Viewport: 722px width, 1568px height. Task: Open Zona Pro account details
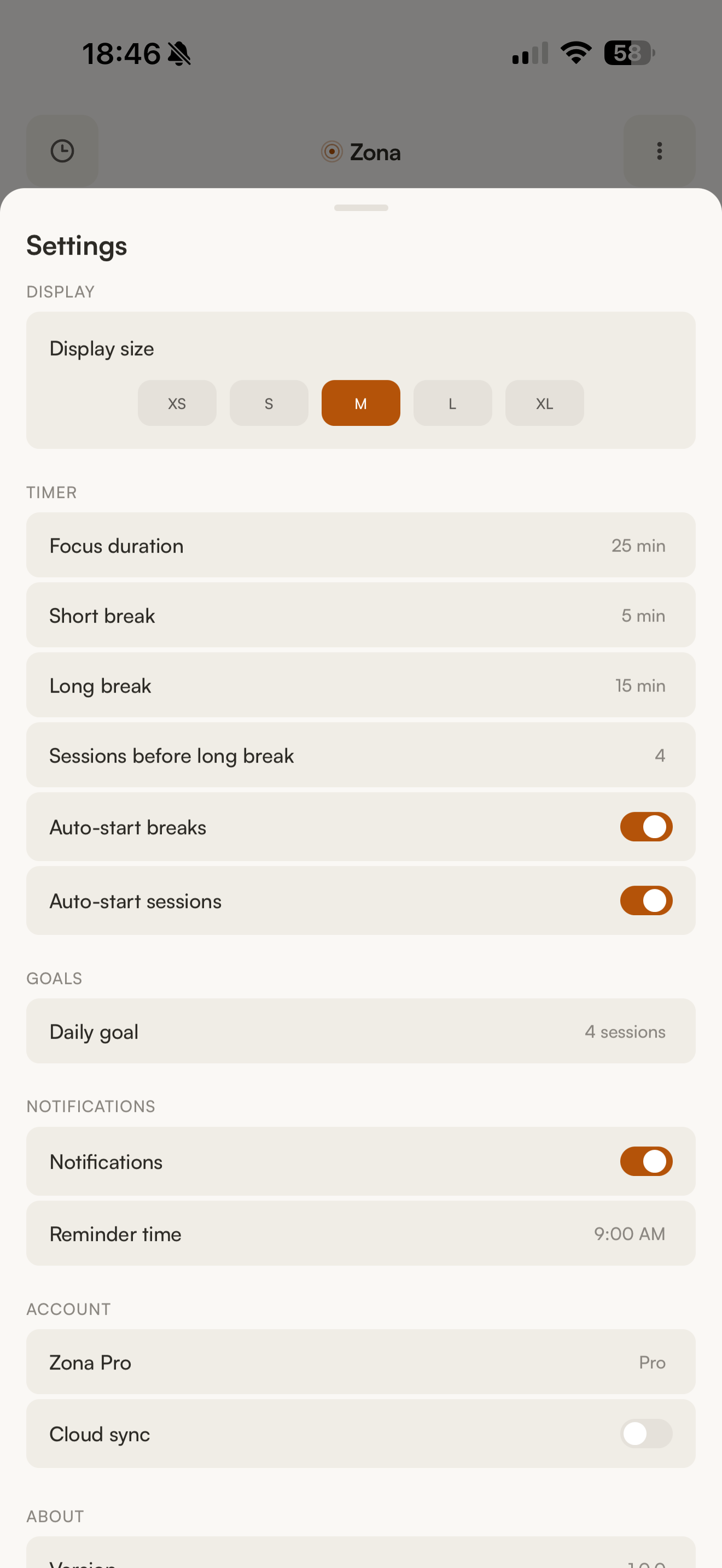click(361, 1362)
